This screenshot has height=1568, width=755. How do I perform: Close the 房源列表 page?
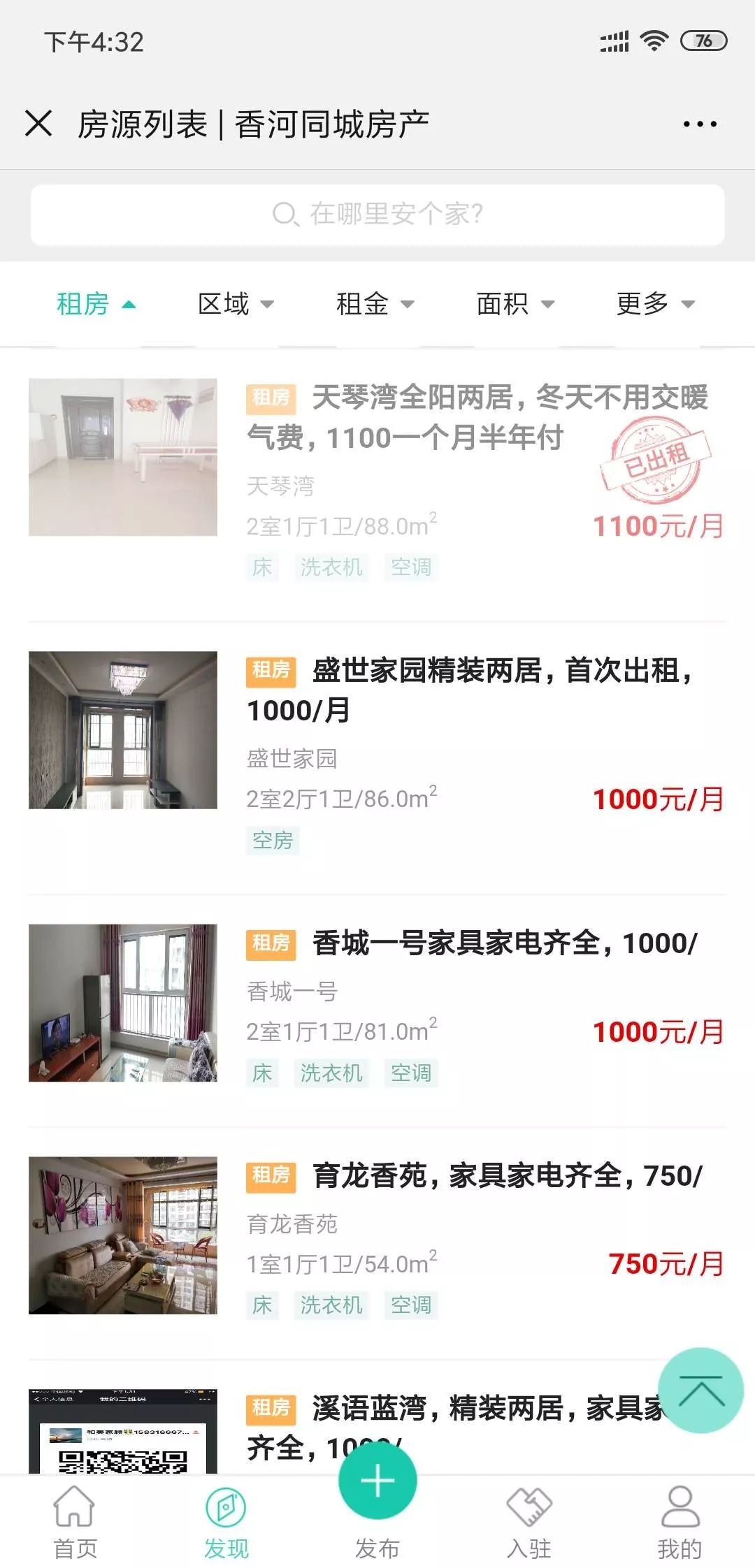[x=38, y=124]
